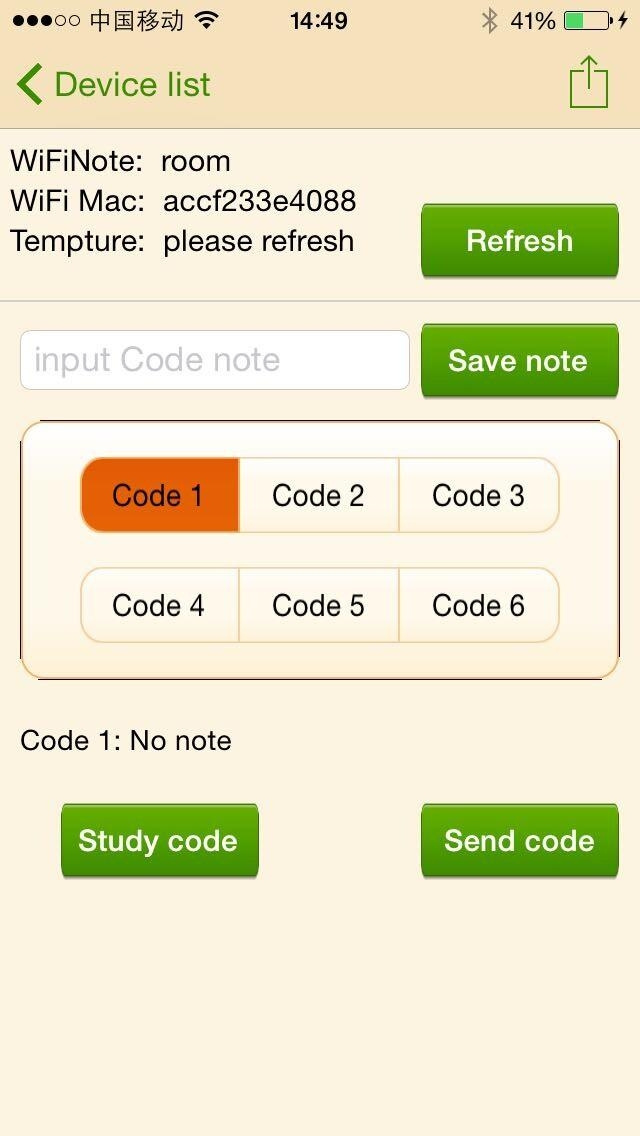Select Code 4
Viewport: 640px width, 1136px height.
pos(159,605)
